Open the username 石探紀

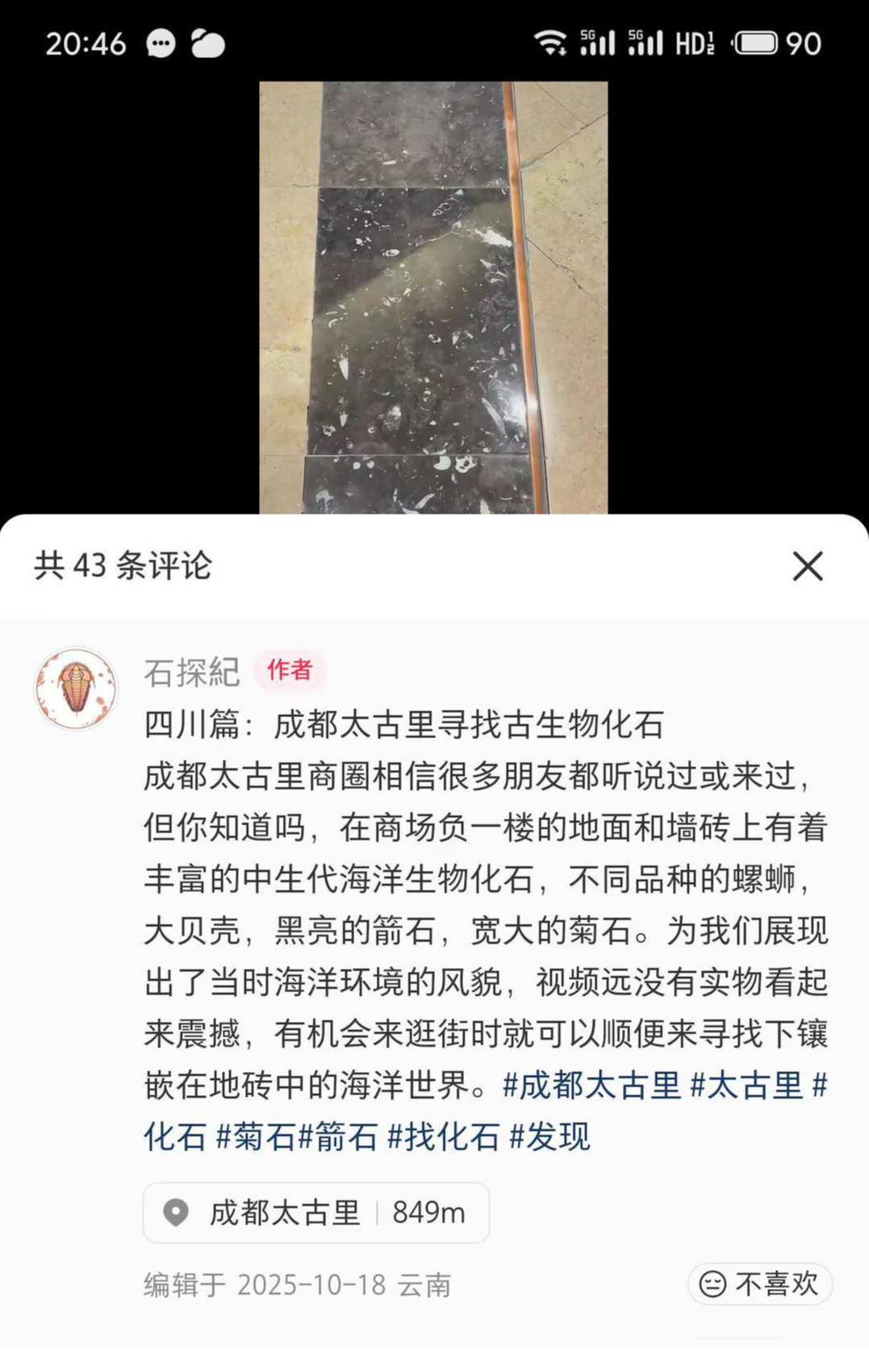tap(192, 671)
